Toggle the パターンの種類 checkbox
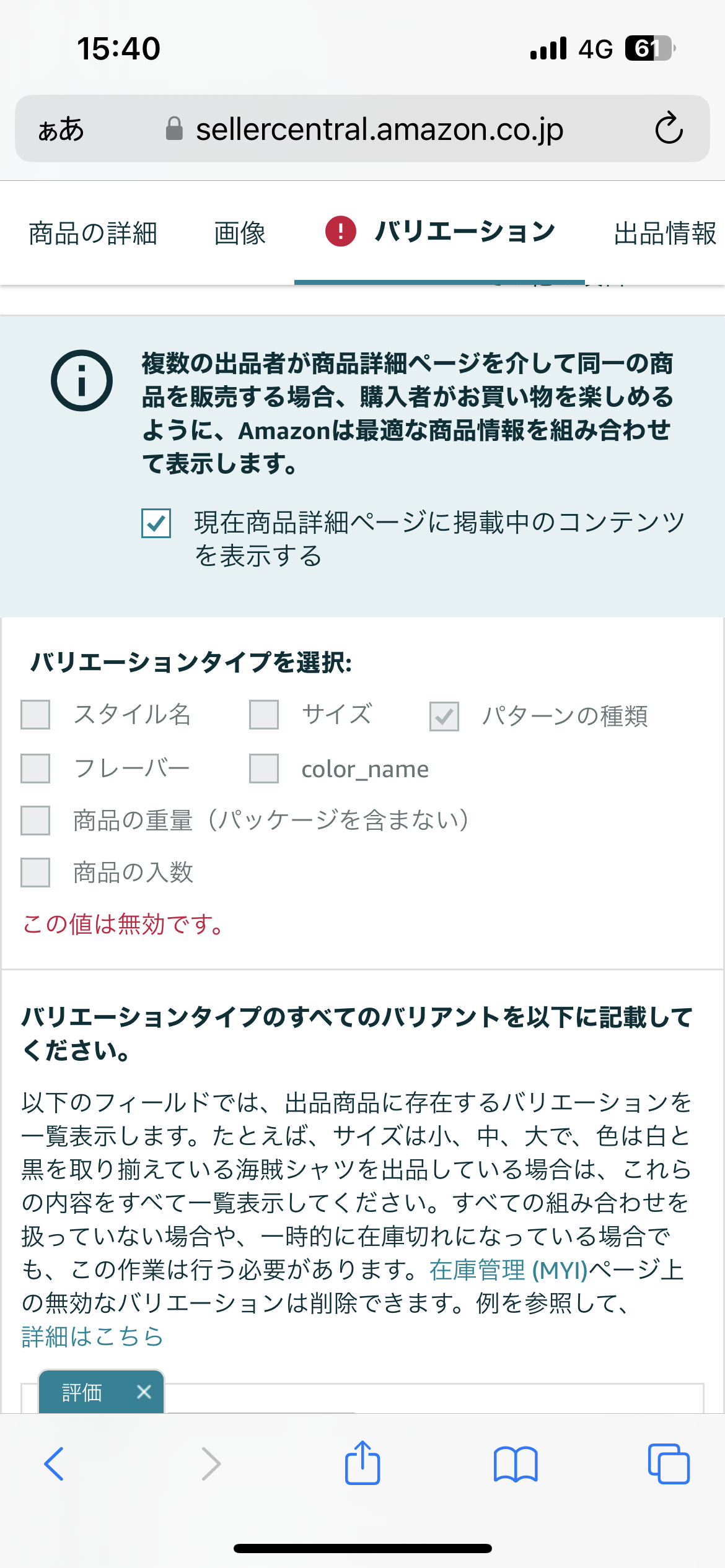Viewport: 725px width, 1568px height. 444,716
